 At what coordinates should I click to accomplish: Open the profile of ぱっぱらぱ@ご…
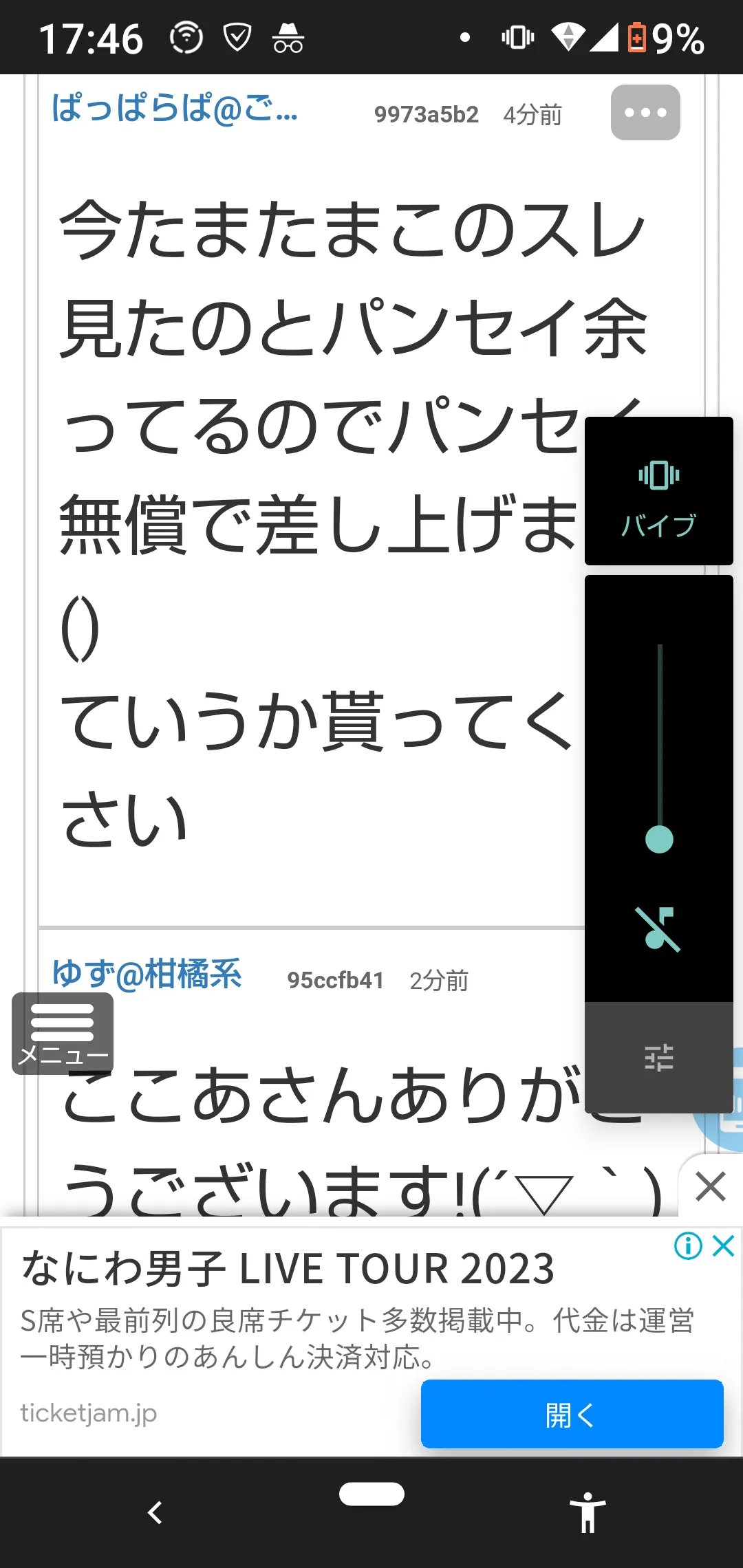click(x=175, y=109)
